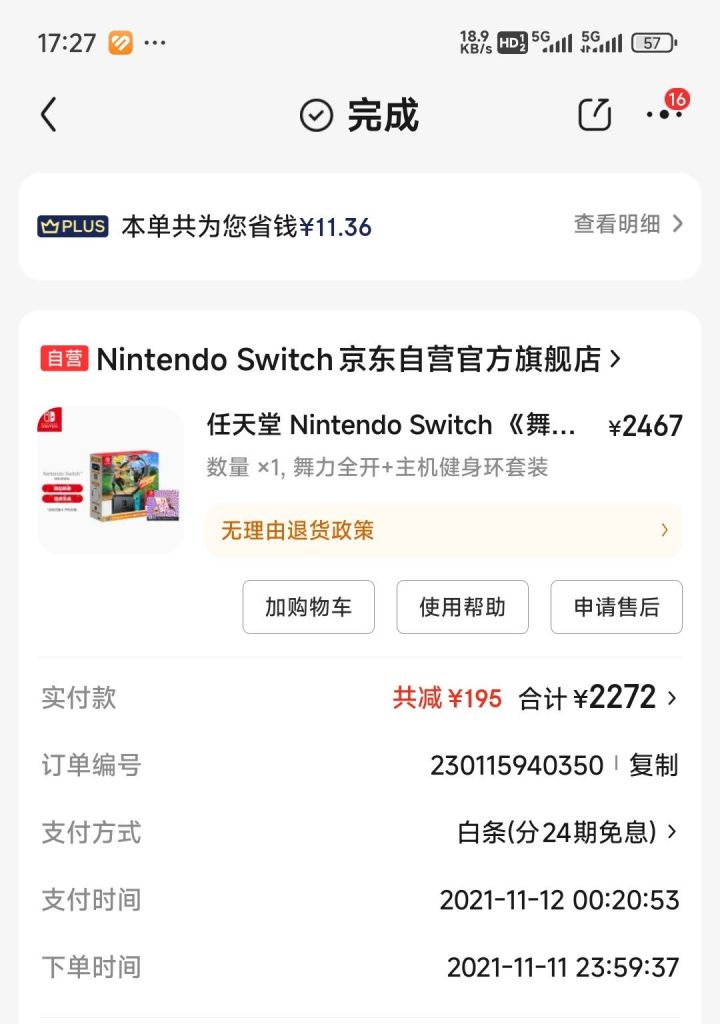Tap 复制 to copy the order number
The image size is (720, 1024).
pyautogui.click(x=657, y=766)
